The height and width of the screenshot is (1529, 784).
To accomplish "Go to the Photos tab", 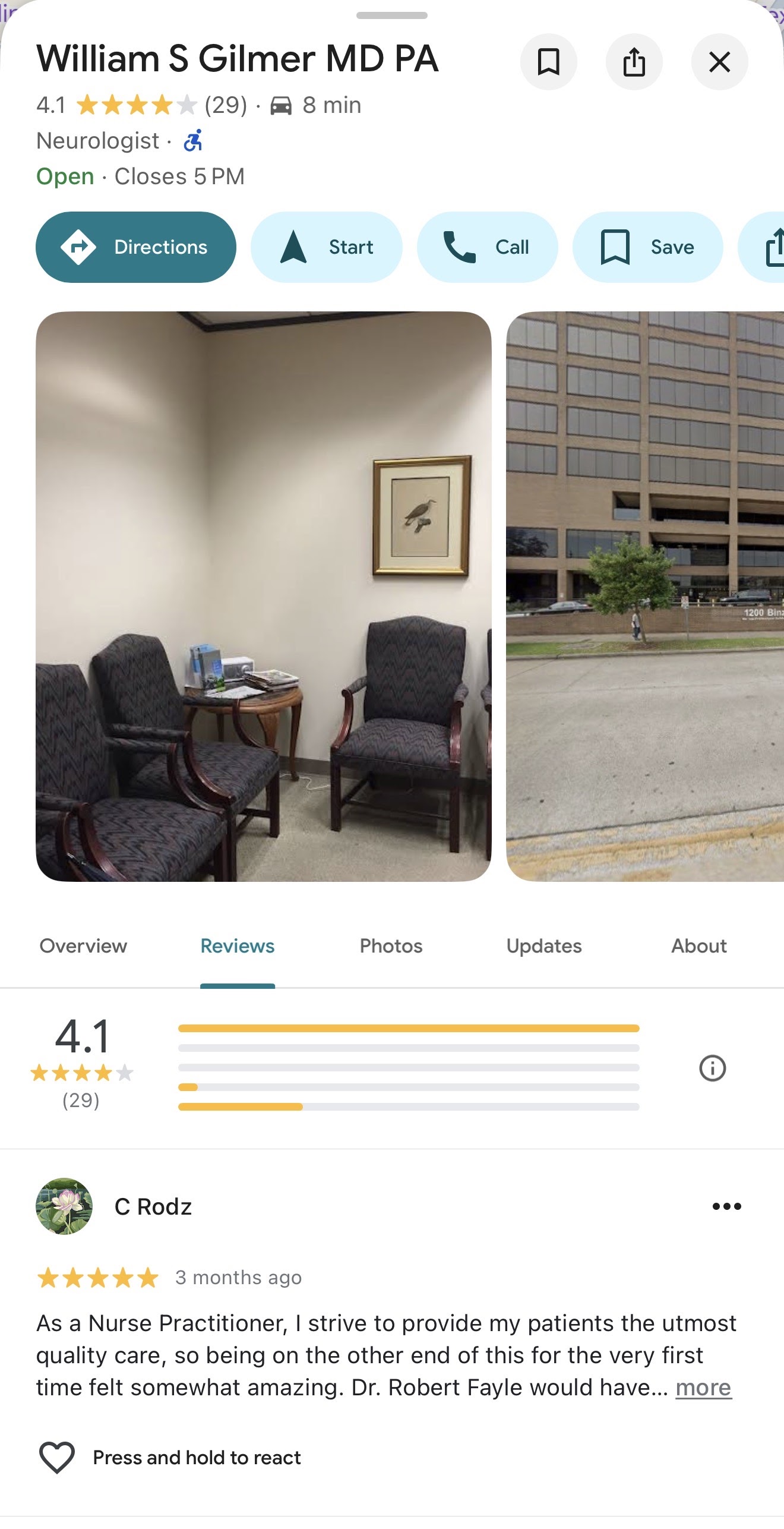I will click(391, 946).
